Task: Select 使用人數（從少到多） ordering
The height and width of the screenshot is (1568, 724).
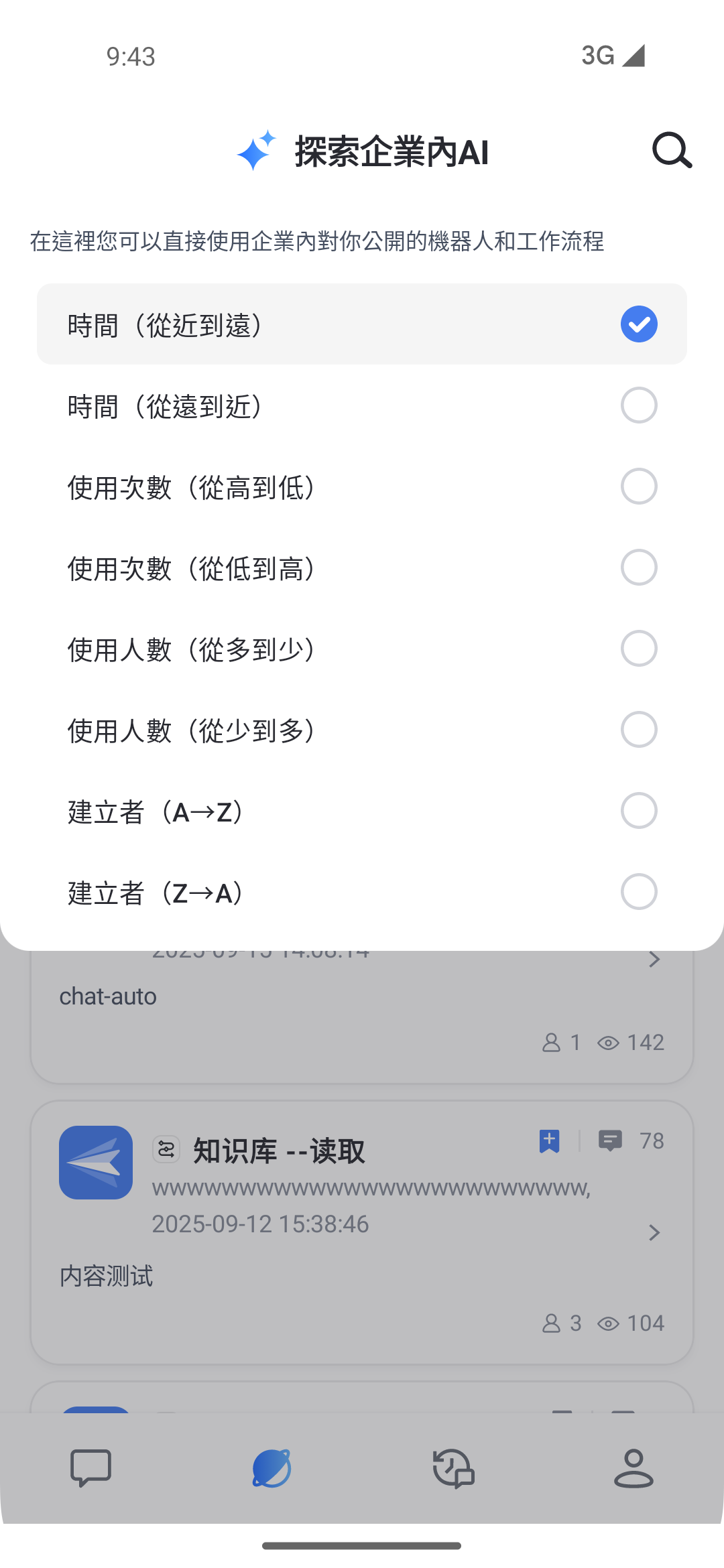Action: [362, 730]
